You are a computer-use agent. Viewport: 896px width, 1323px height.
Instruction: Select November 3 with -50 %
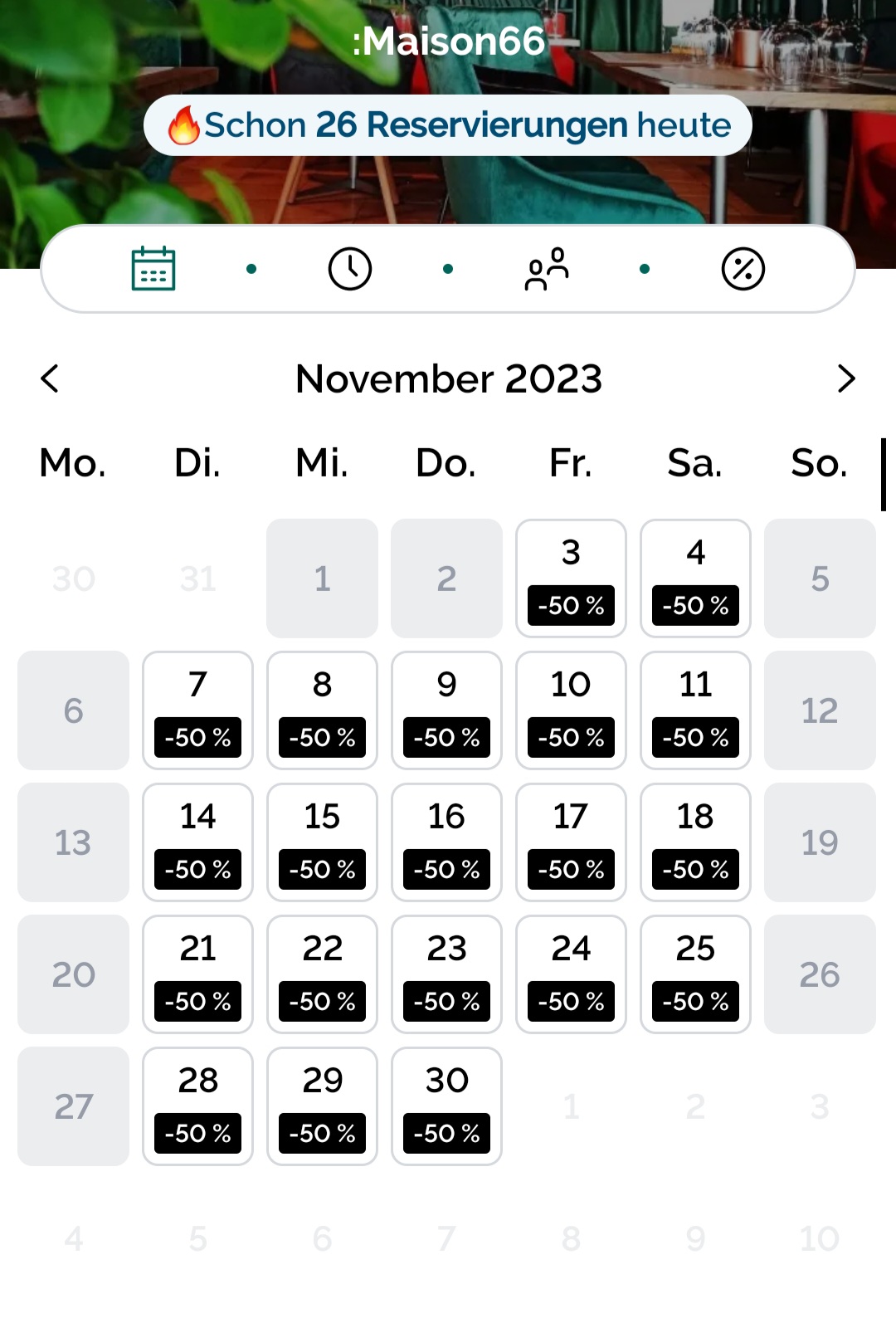tap(571, 579)
